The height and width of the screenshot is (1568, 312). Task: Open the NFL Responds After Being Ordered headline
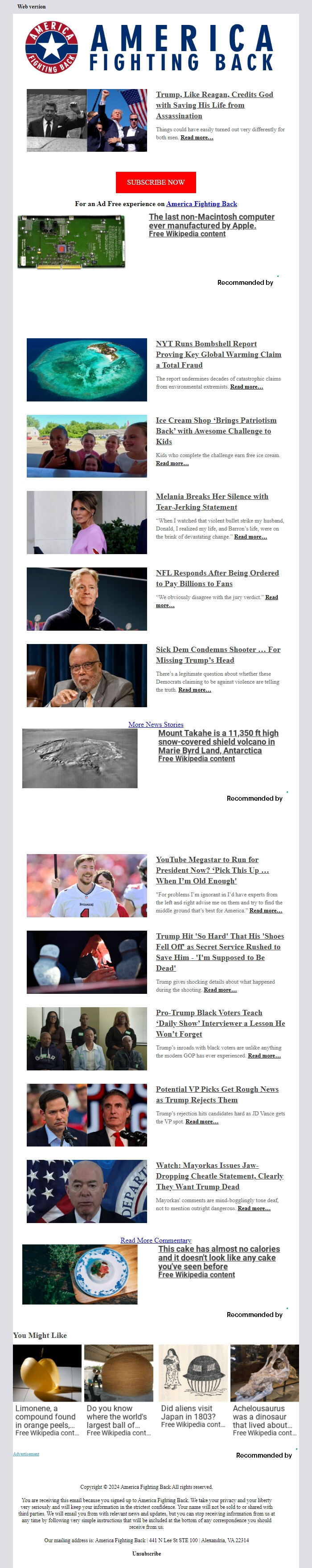click(x=217, y=578)
